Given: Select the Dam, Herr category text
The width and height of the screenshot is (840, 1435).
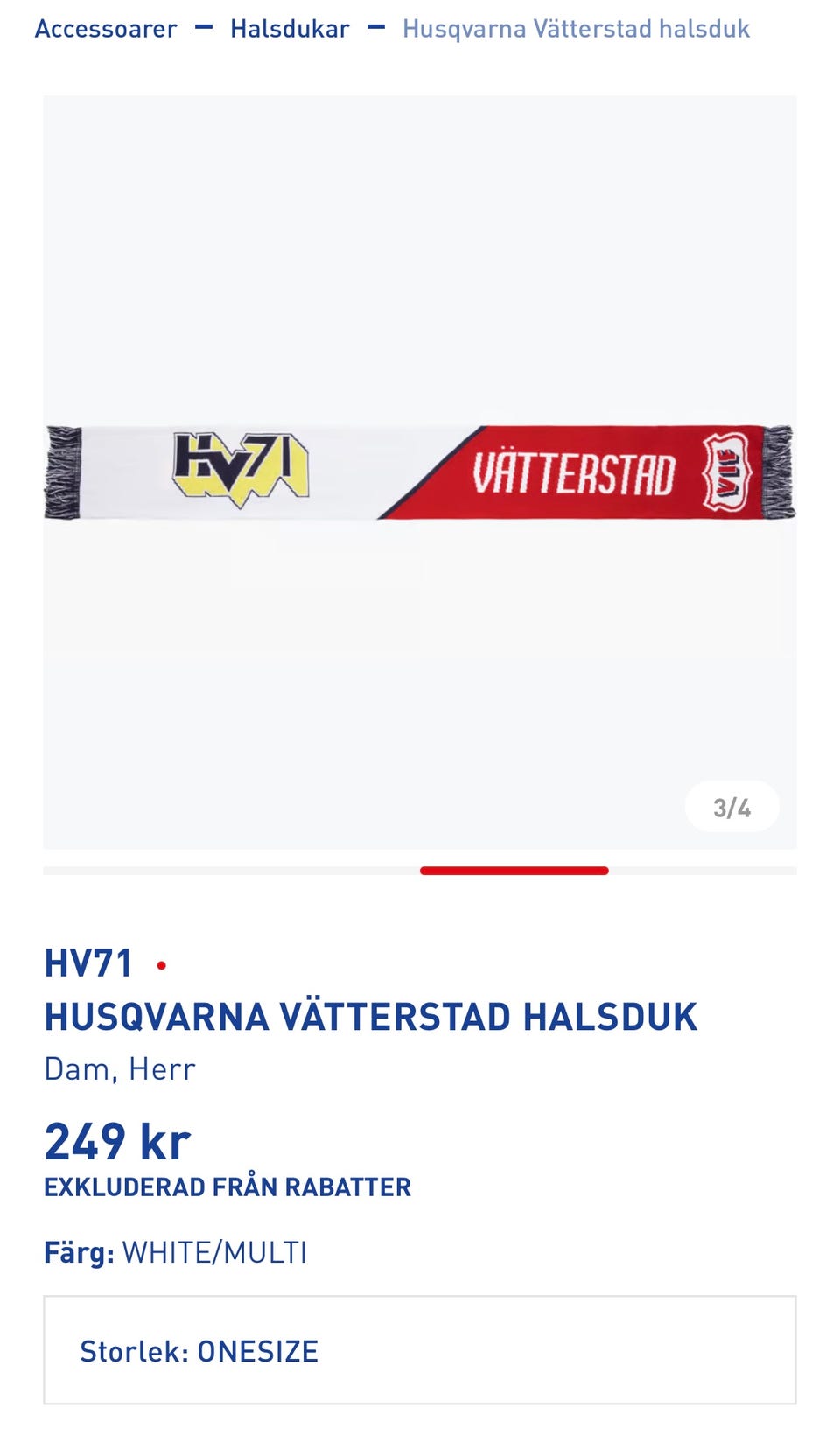Looking at the screenshot, I should (x=120, y=1068).
